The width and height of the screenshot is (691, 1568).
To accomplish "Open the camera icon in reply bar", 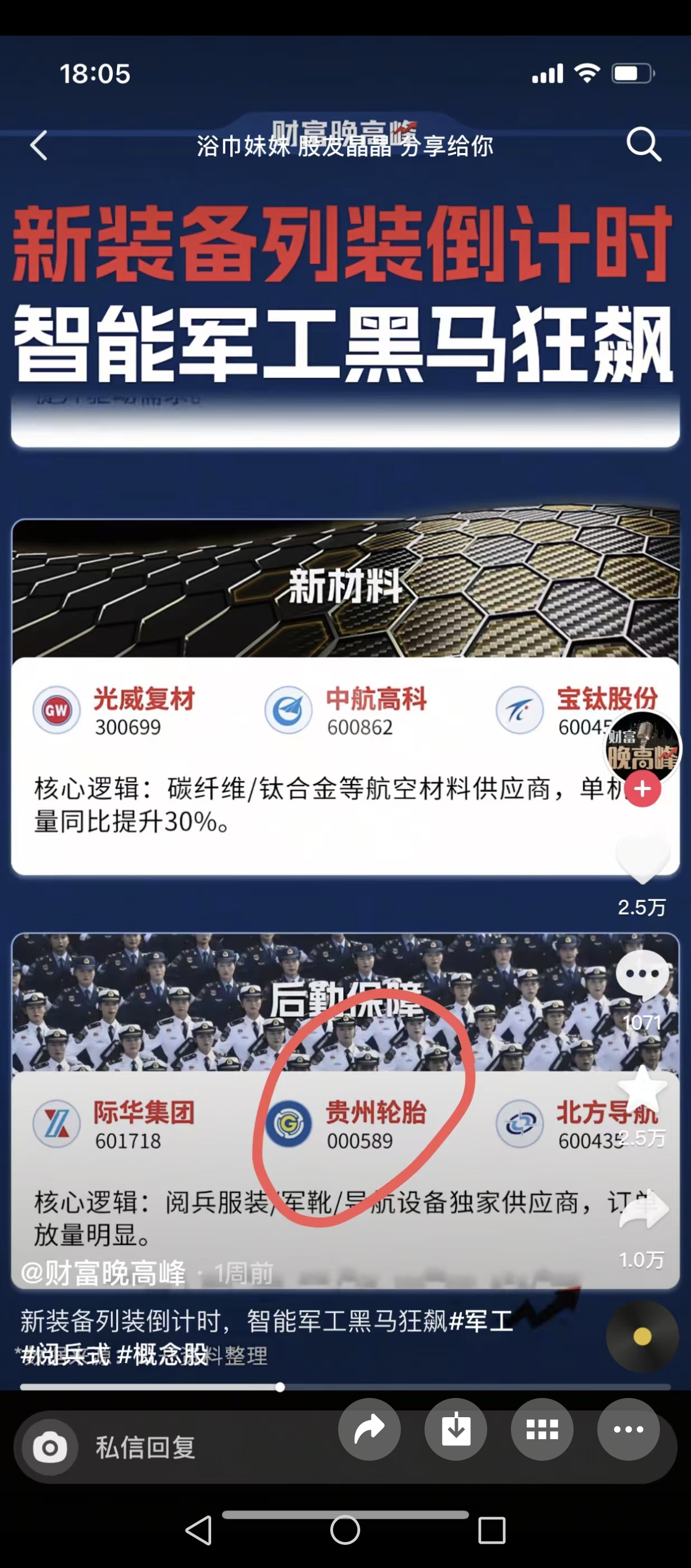I will point(50,1448).
